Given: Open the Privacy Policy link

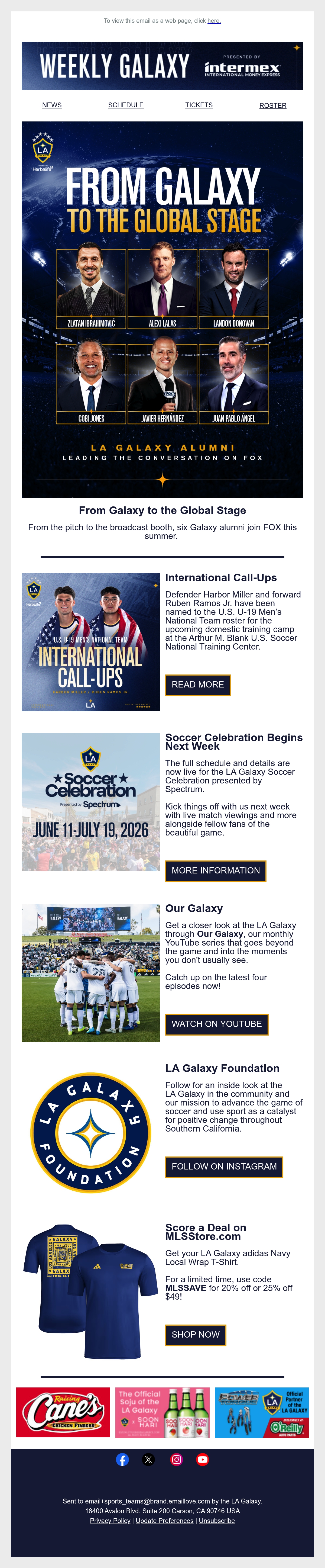Looking at the screenshot, I should [x=110, y=1521].
